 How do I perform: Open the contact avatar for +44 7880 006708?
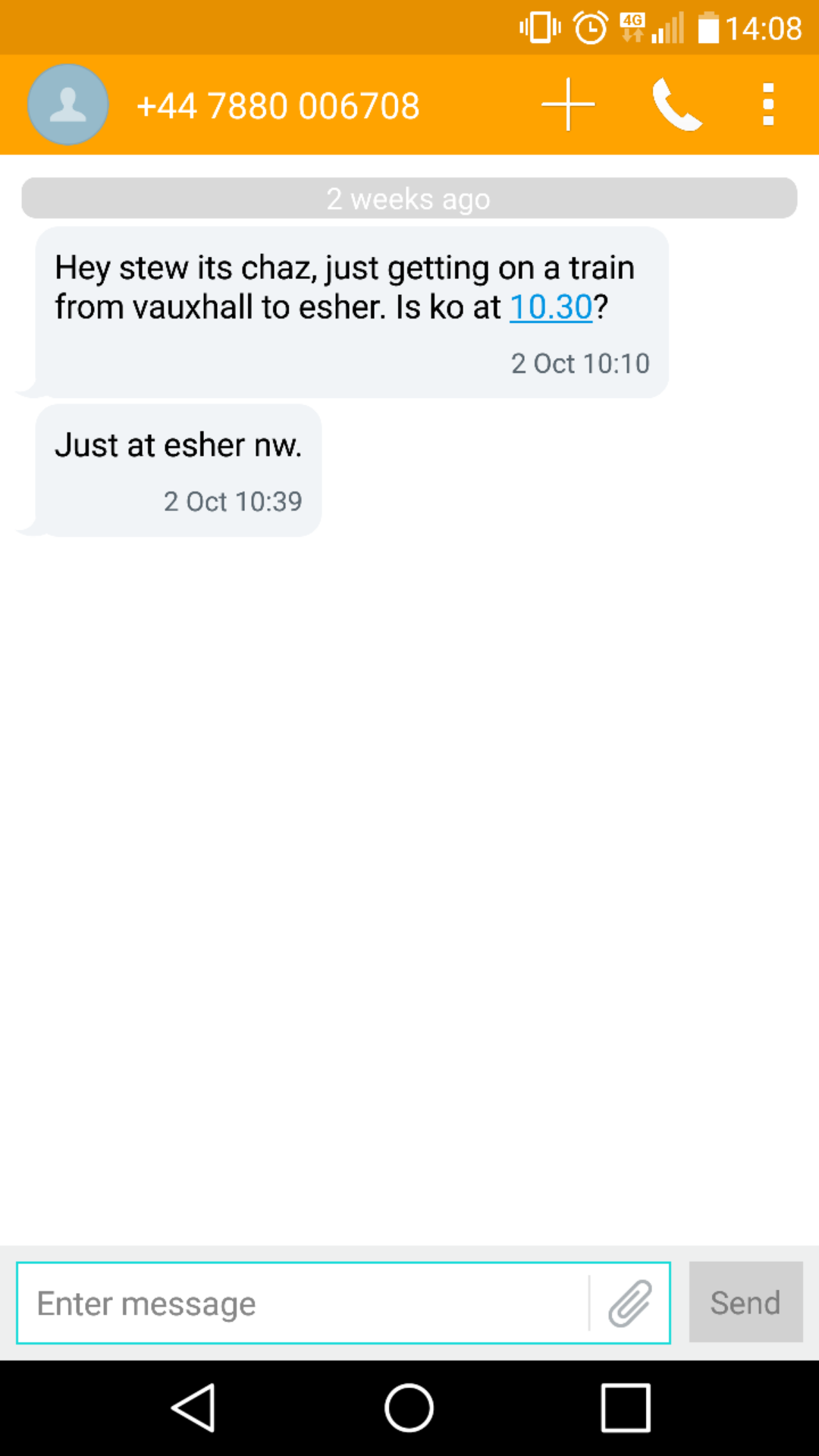[x=67, y=105]
